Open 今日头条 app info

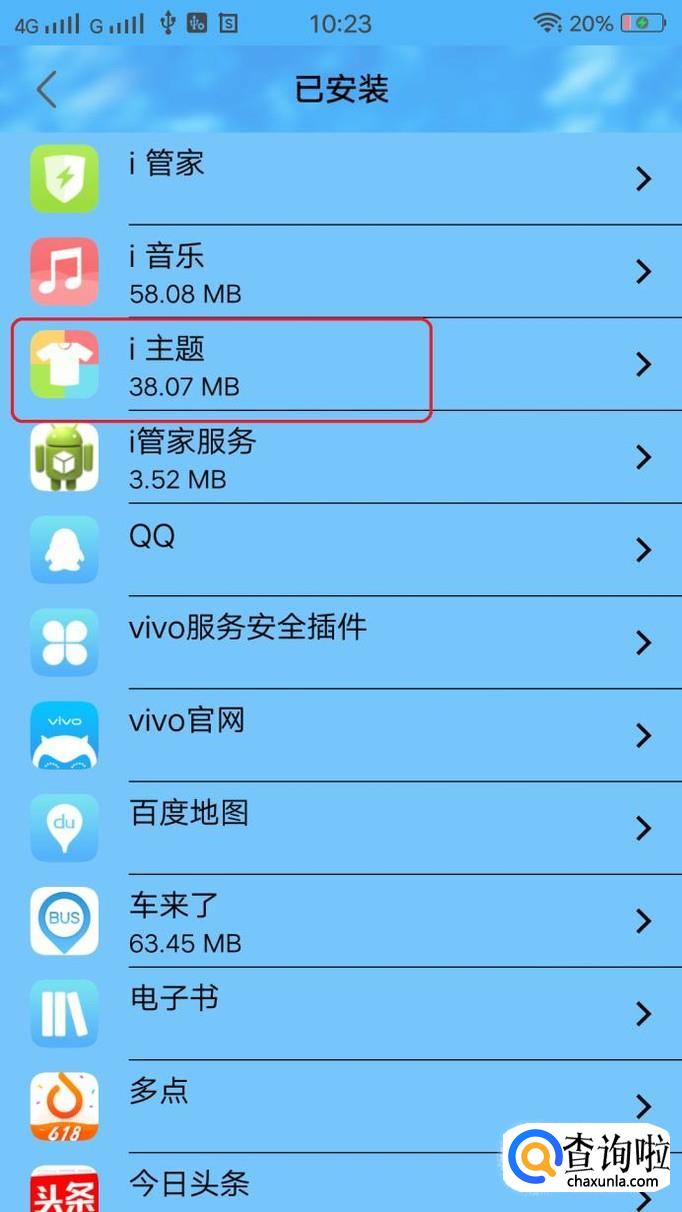[x=300, y=1185]
